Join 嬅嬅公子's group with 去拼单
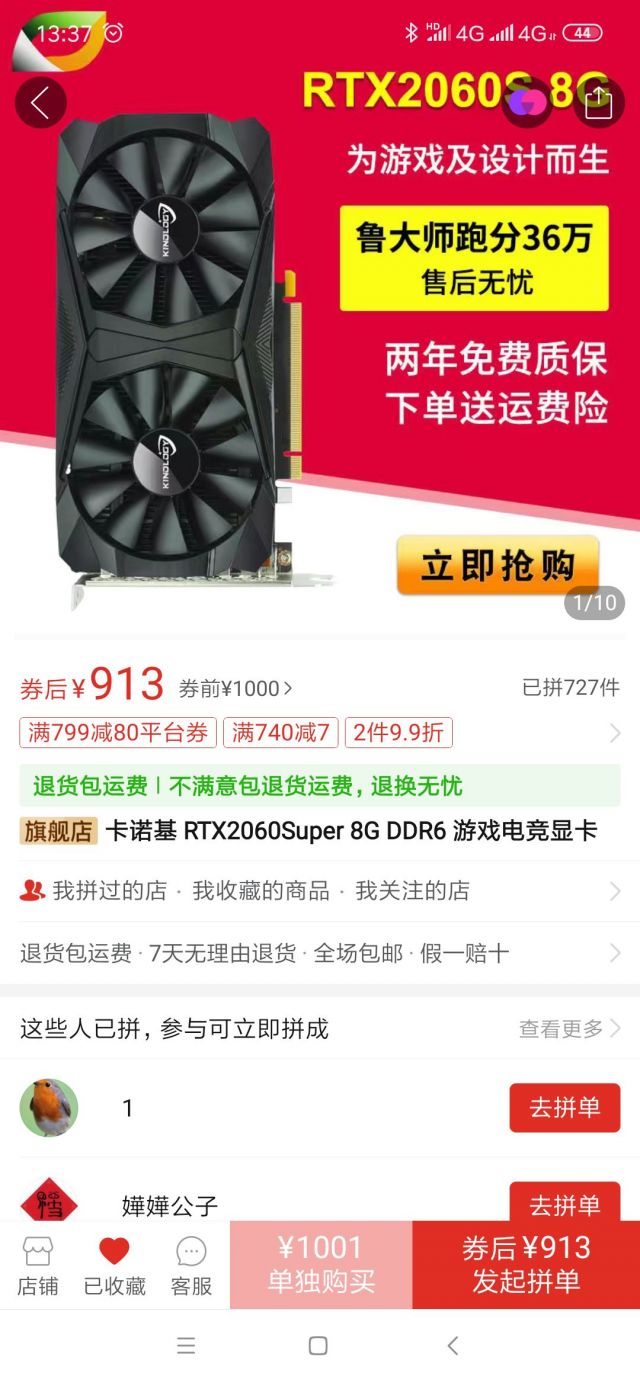The width and height of the screenshot is (640, 1386). tap(565, 1203)
